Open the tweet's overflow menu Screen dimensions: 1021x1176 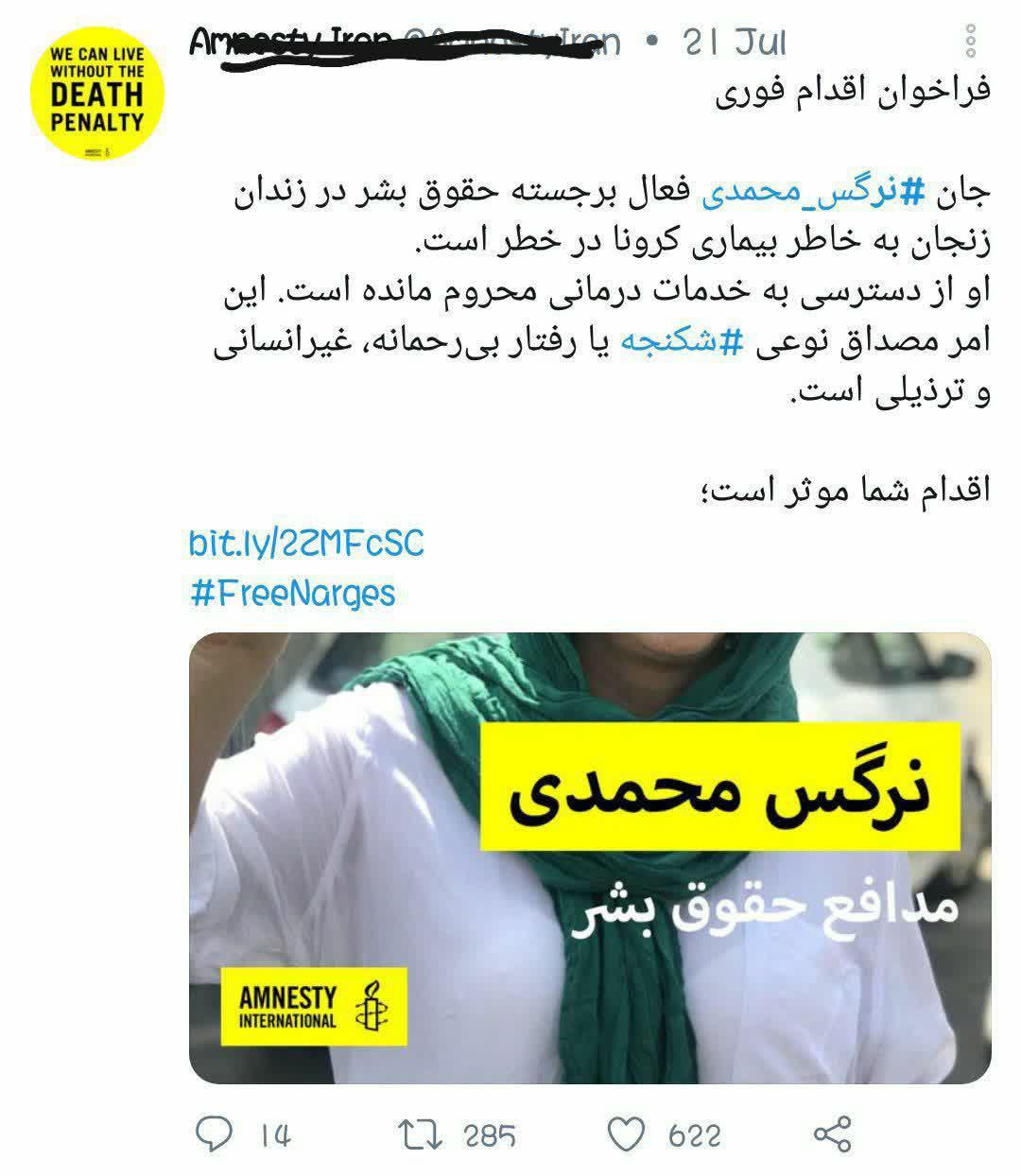[x=970, y=42]
